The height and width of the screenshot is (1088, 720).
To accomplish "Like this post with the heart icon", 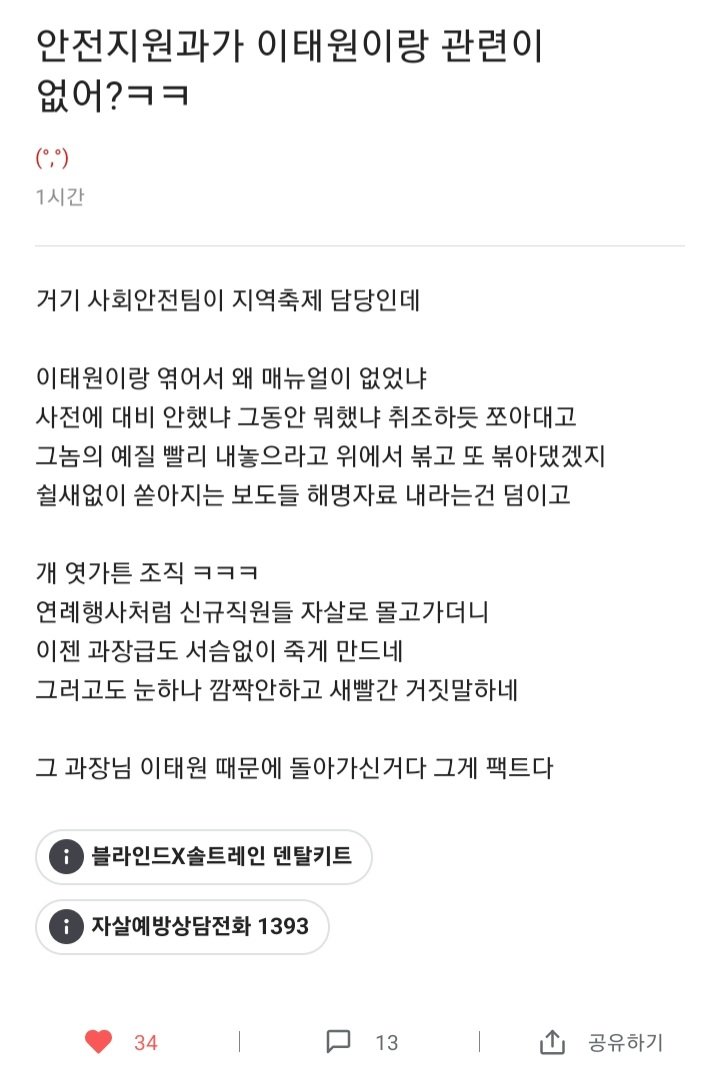I will pos(98,1042).
